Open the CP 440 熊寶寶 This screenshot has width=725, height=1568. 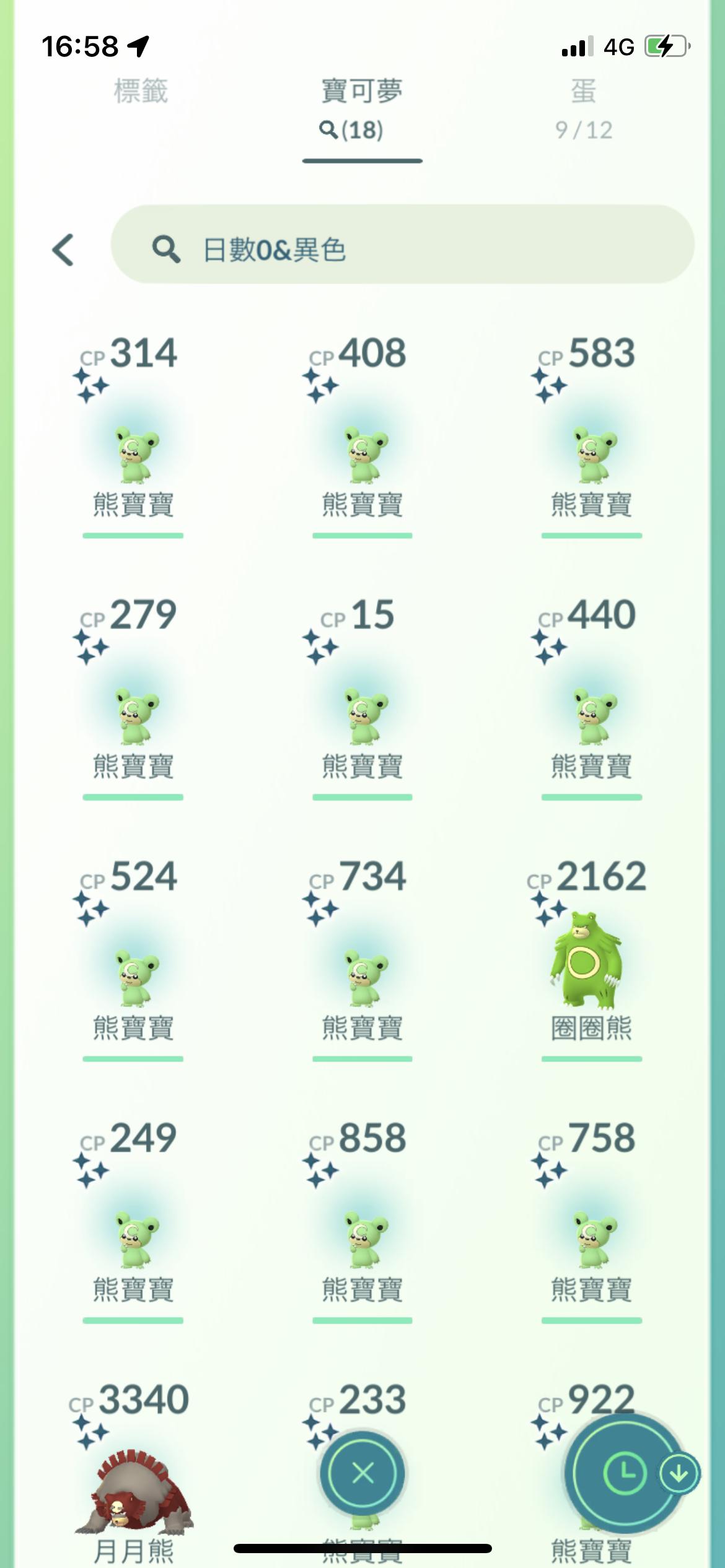tap(591, 714)
